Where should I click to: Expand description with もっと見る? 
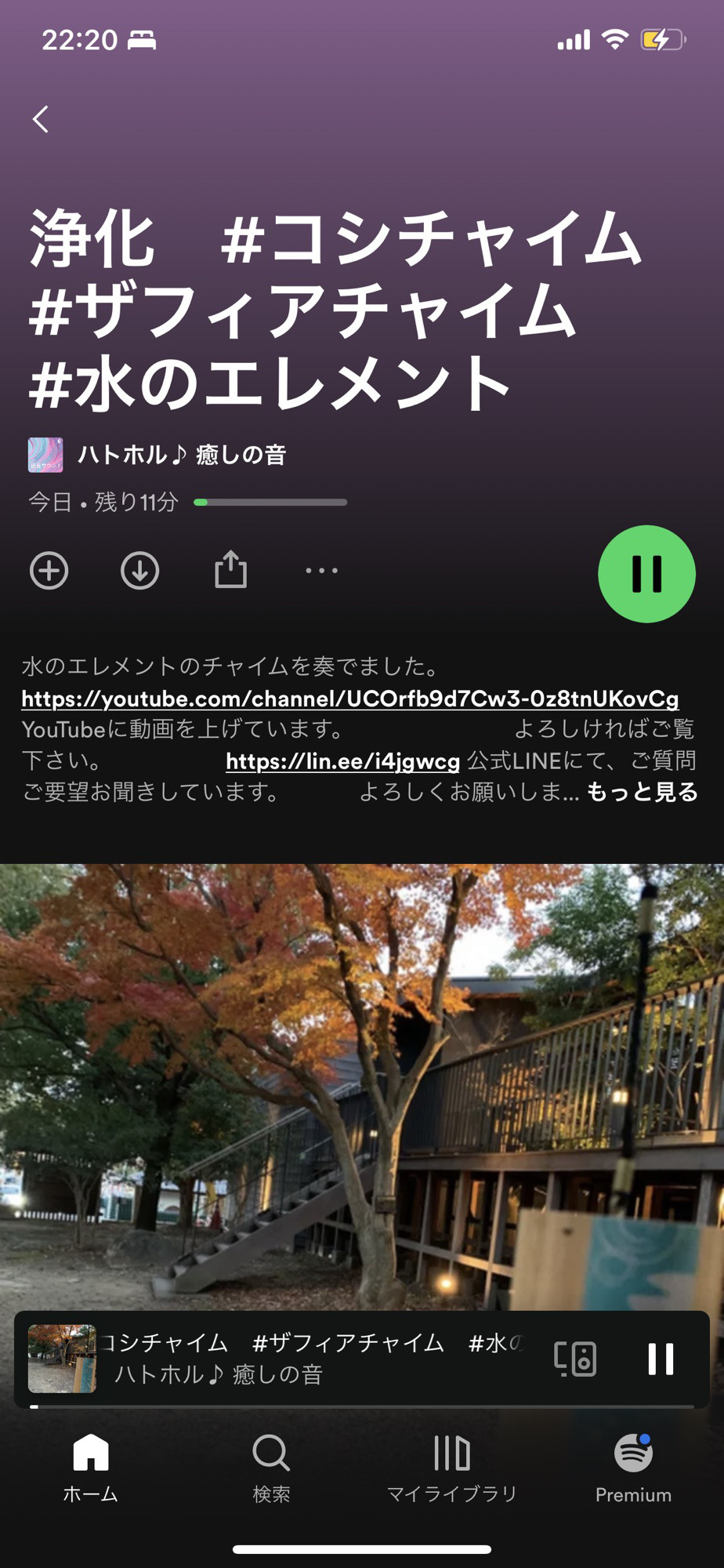[642, 793]
